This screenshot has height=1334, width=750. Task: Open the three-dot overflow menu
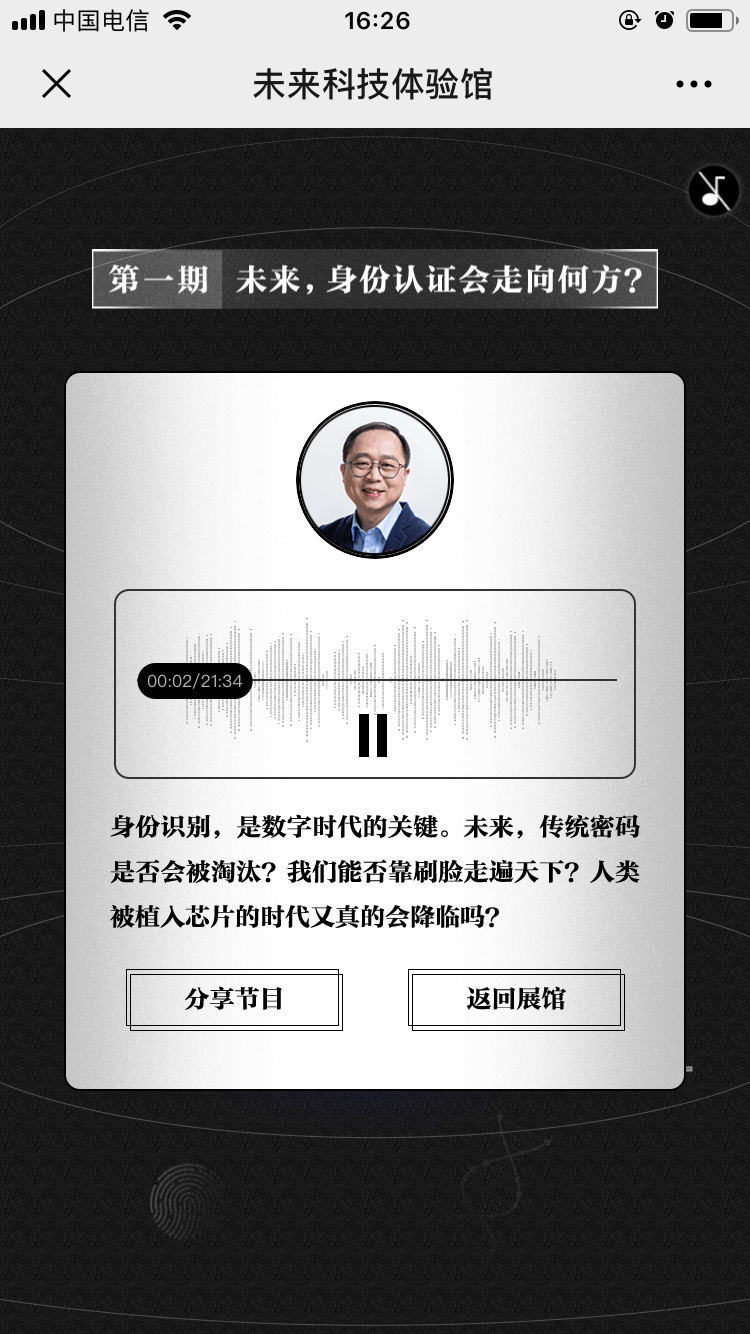click(x=693, y=85)
